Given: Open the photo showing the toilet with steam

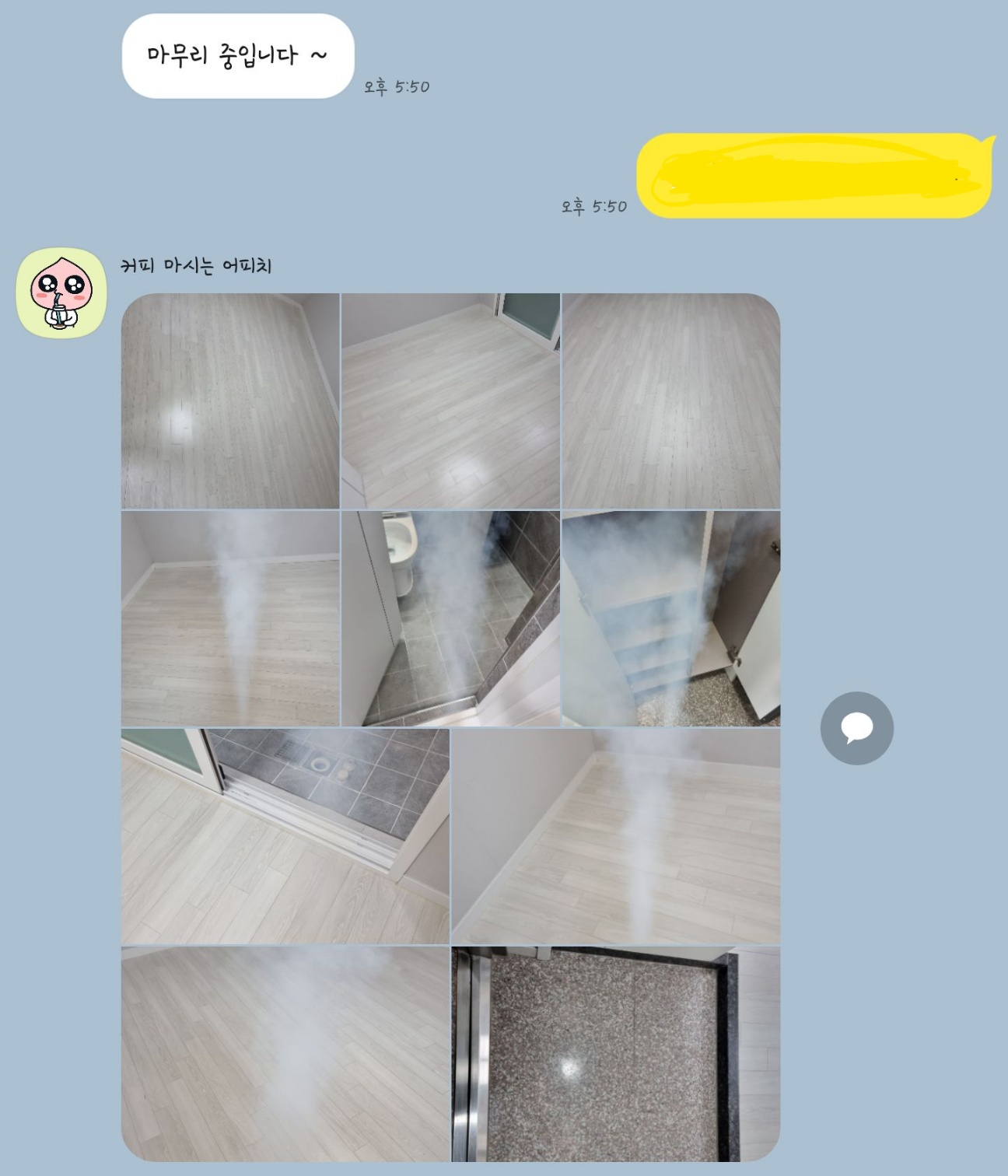Looking at the screenshot, I should 450,618.
